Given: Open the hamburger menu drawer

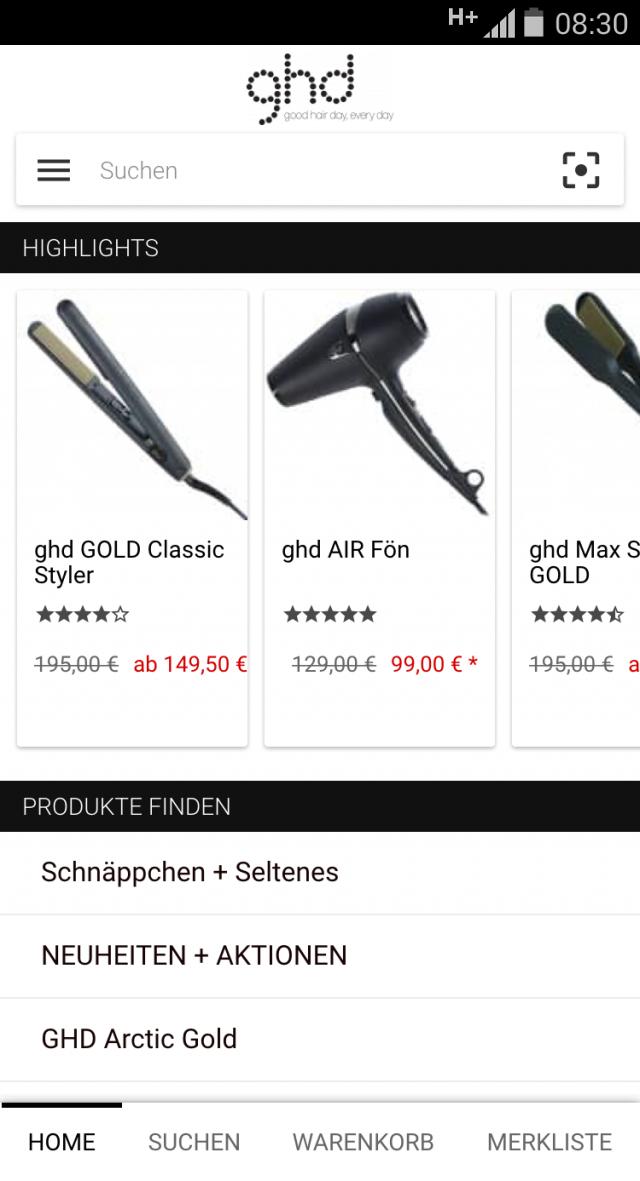Looking at the screenshot, I should coord(54,171).
